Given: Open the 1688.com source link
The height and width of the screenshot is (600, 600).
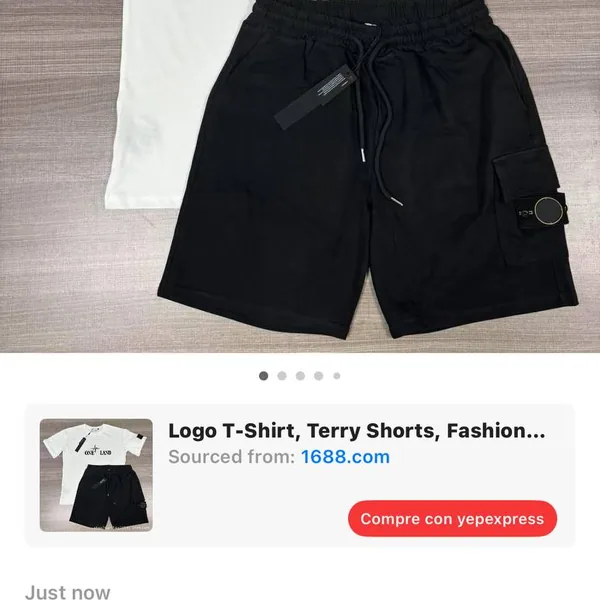Looking at the screenshot, I should pyautogui.click(x=345, y=457).
